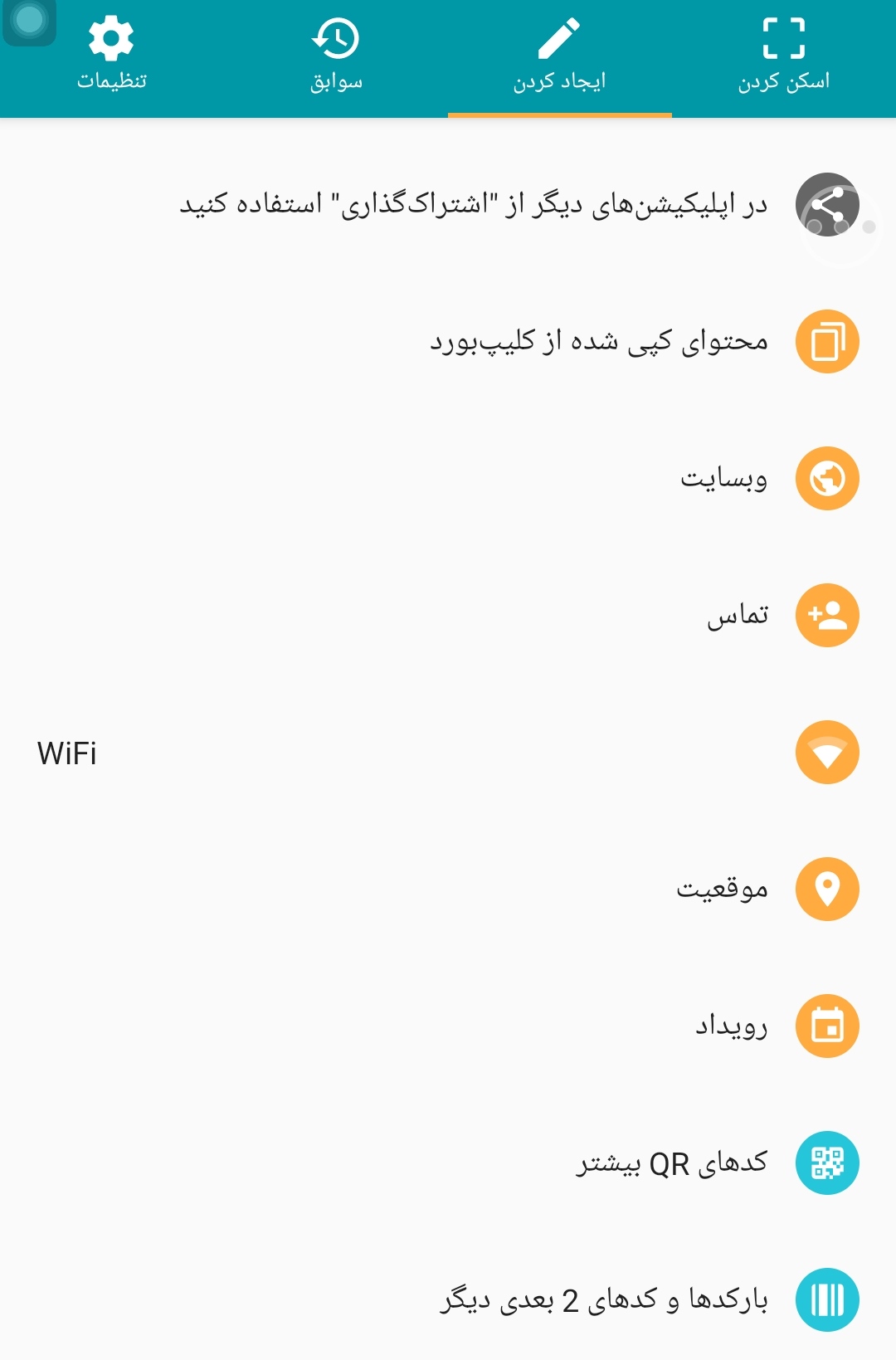The width and height of the screenshot is (896, 1360).
Task: Open the calendar icon for رویداد event
Action: pyautogui.click(x=826, y=1026)
